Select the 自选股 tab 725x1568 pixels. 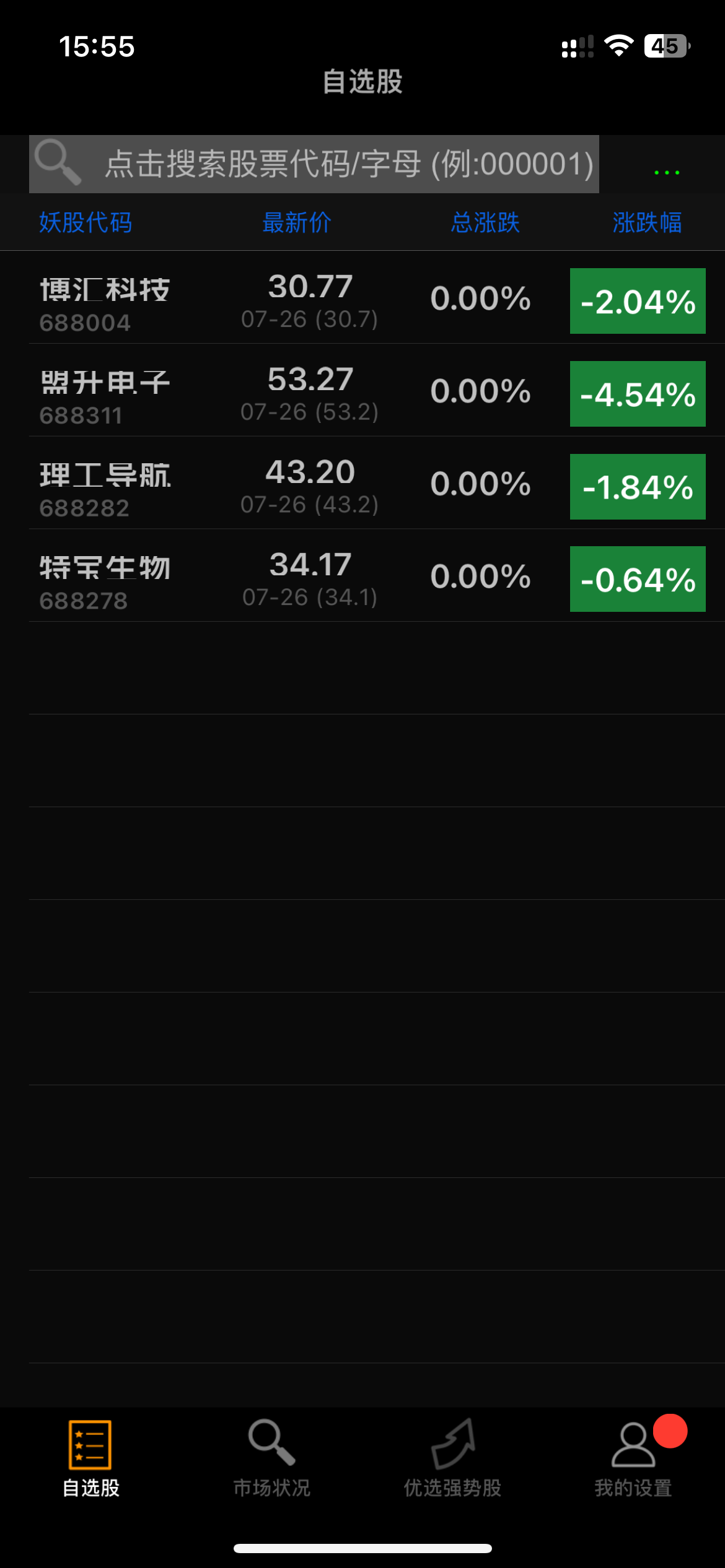point(90,1458)
